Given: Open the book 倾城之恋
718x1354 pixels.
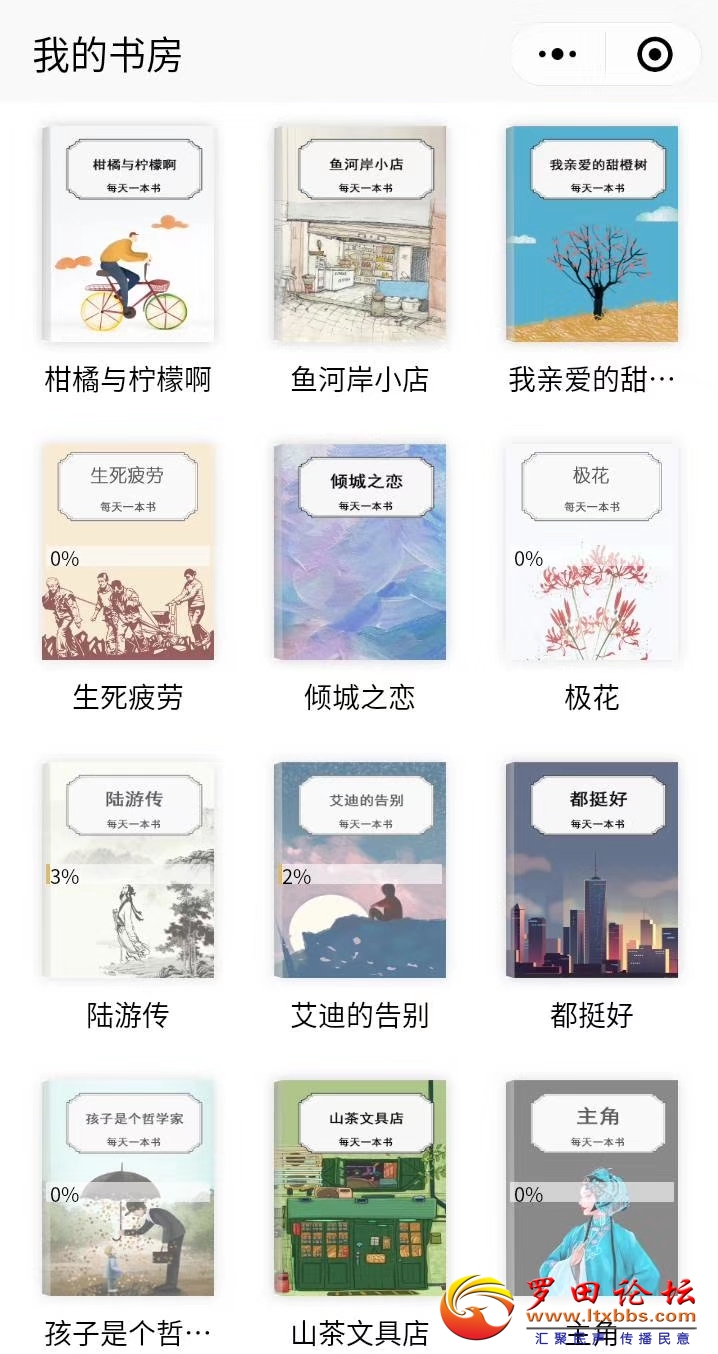Looking at the screenshot, I should (360, 552).
